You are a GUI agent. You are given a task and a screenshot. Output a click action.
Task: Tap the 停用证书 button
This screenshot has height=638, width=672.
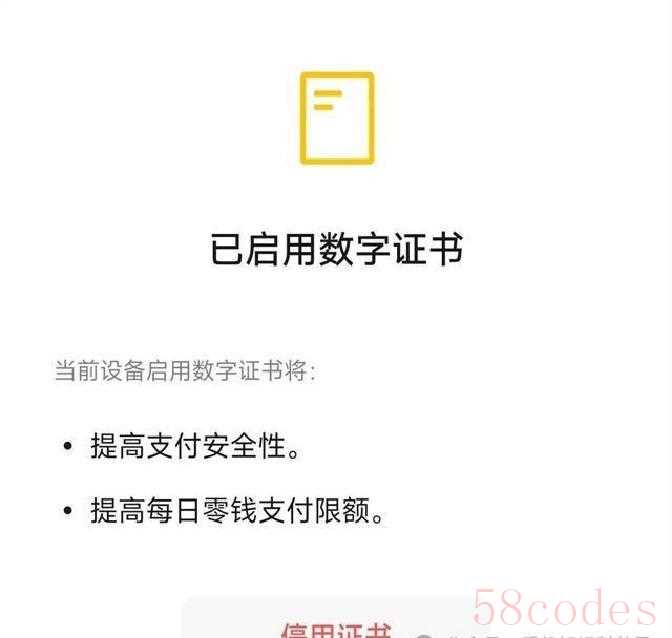[336, 626]
